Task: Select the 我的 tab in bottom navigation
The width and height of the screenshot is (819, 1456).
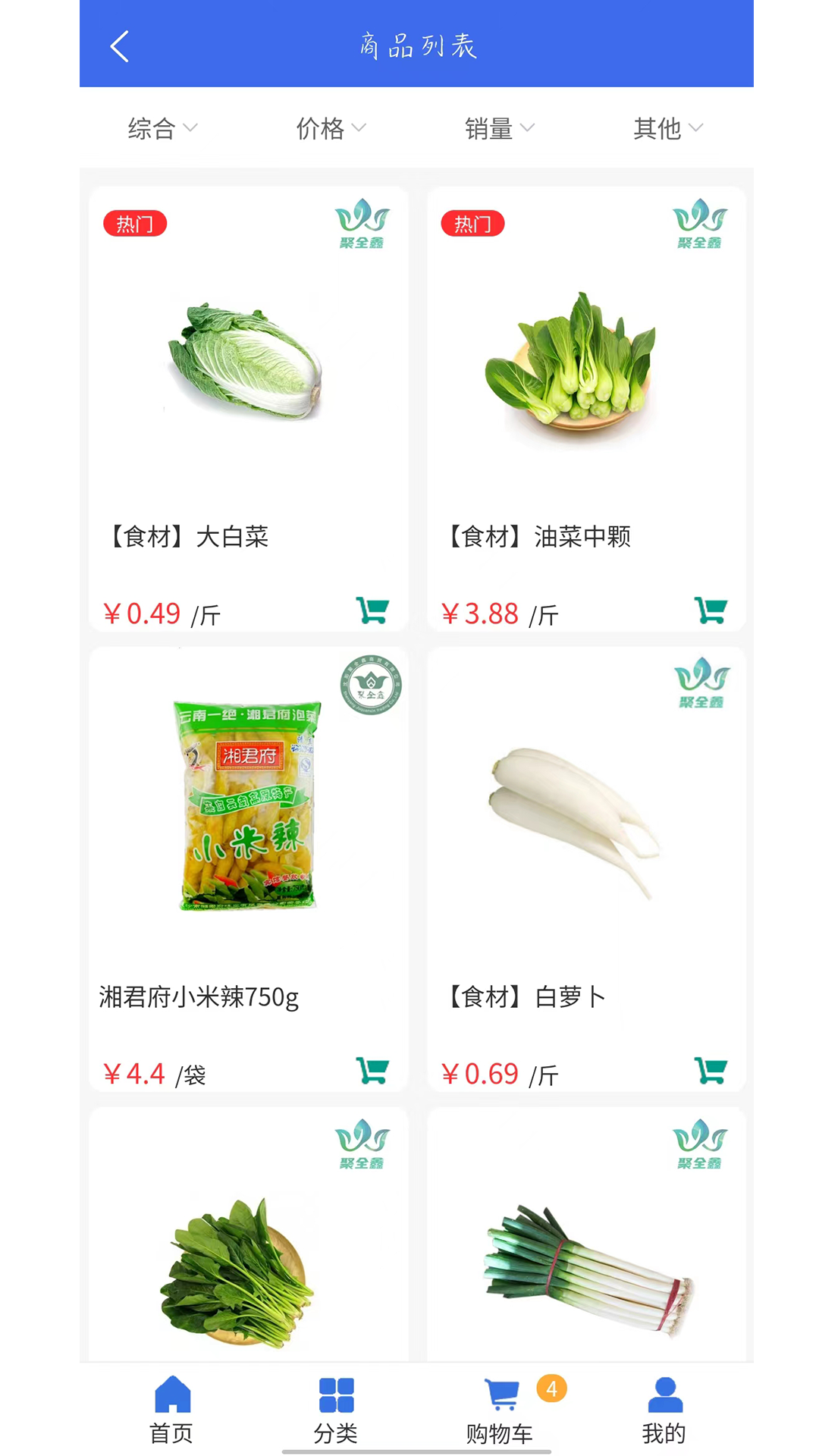Action: pos(664,1410)
